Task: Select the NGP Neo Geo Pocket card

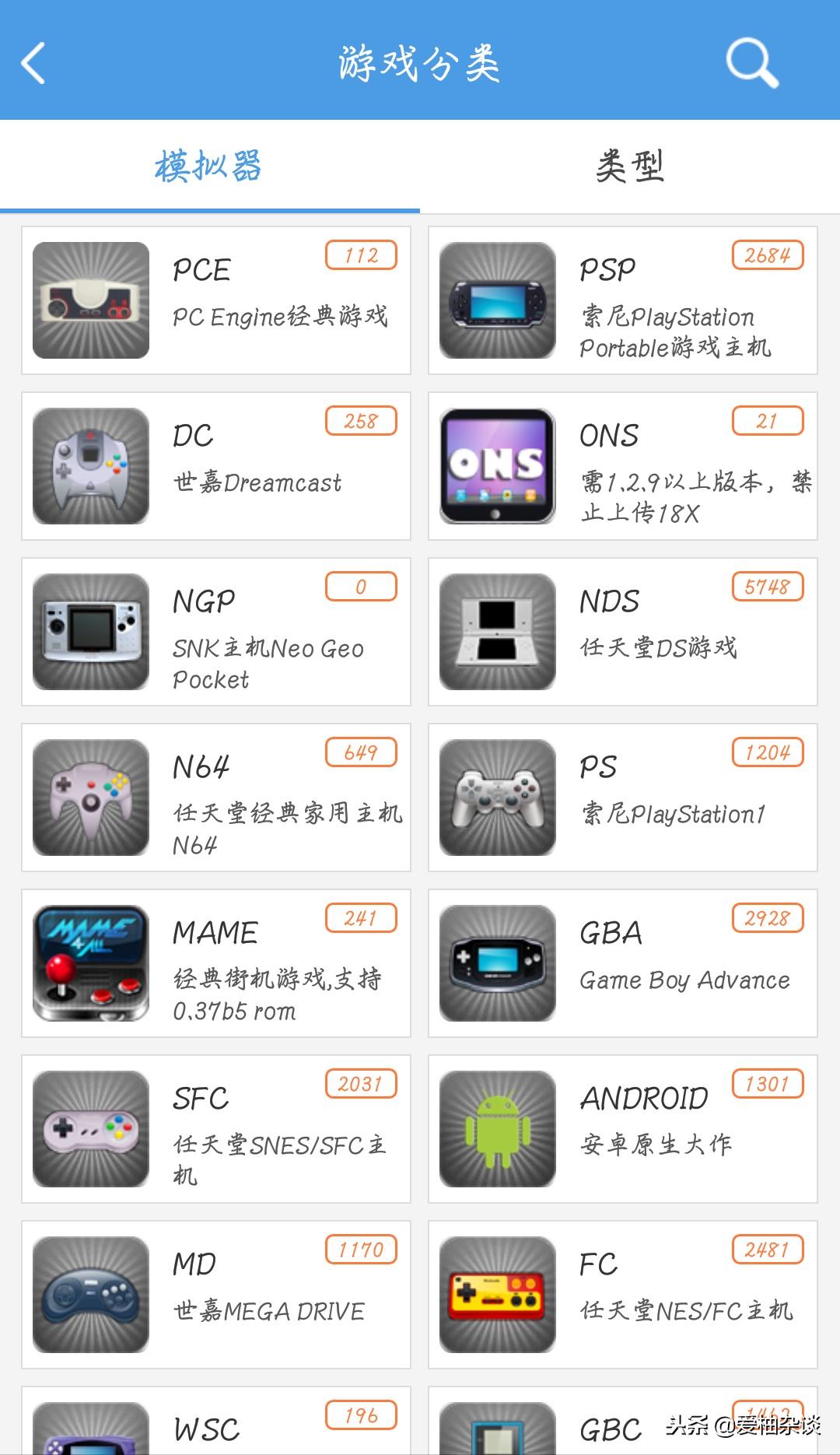Action: (218, 630)
